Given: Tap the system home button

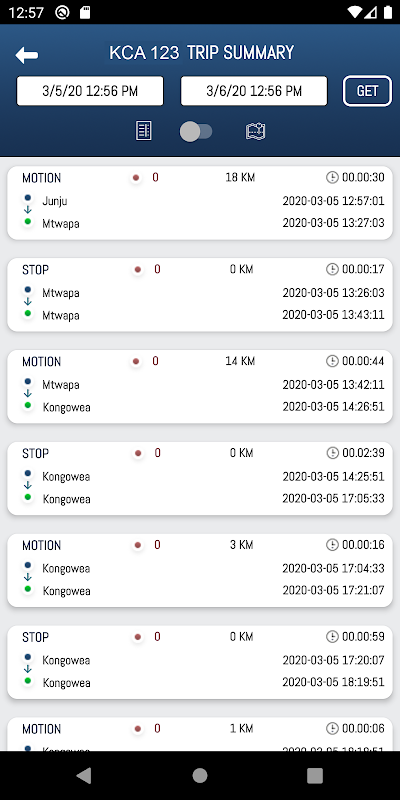Looking at the screenshot, I should (200, 776).
